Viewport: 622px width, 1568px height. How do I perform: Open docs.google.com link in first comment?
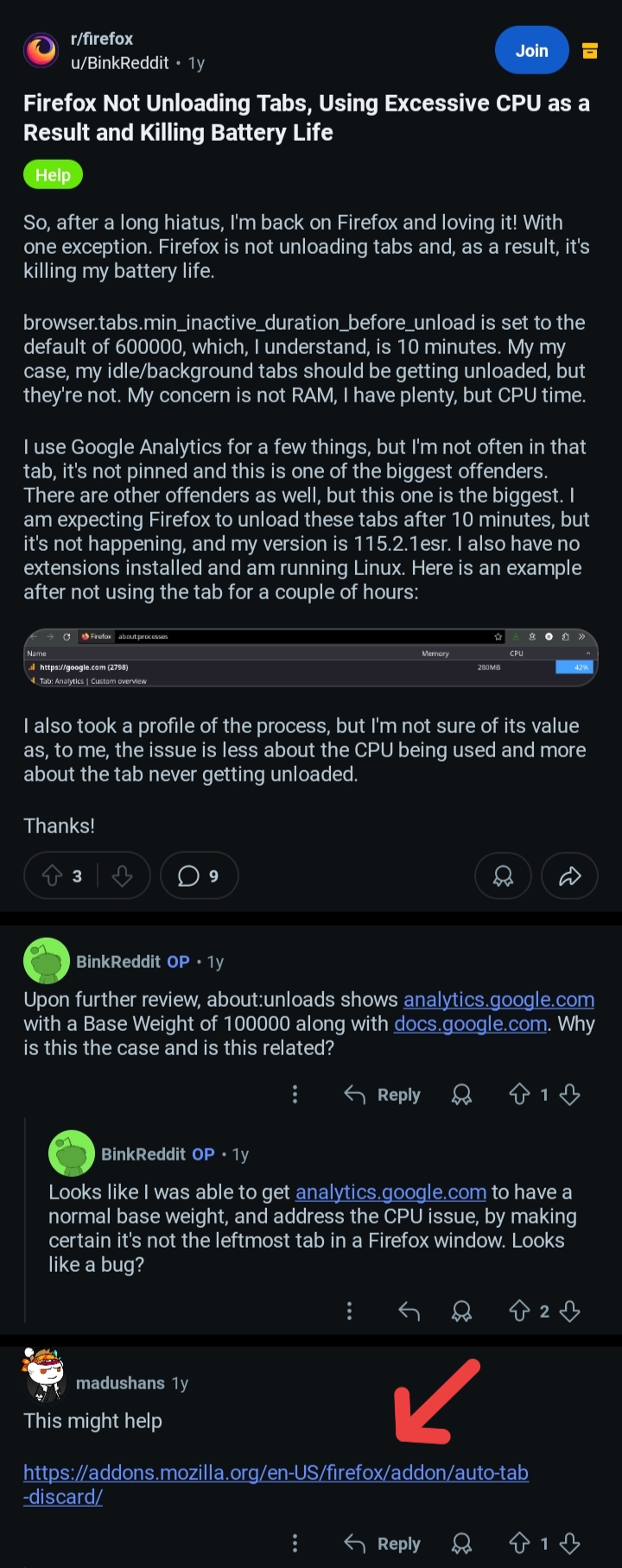coord(470,1023)
